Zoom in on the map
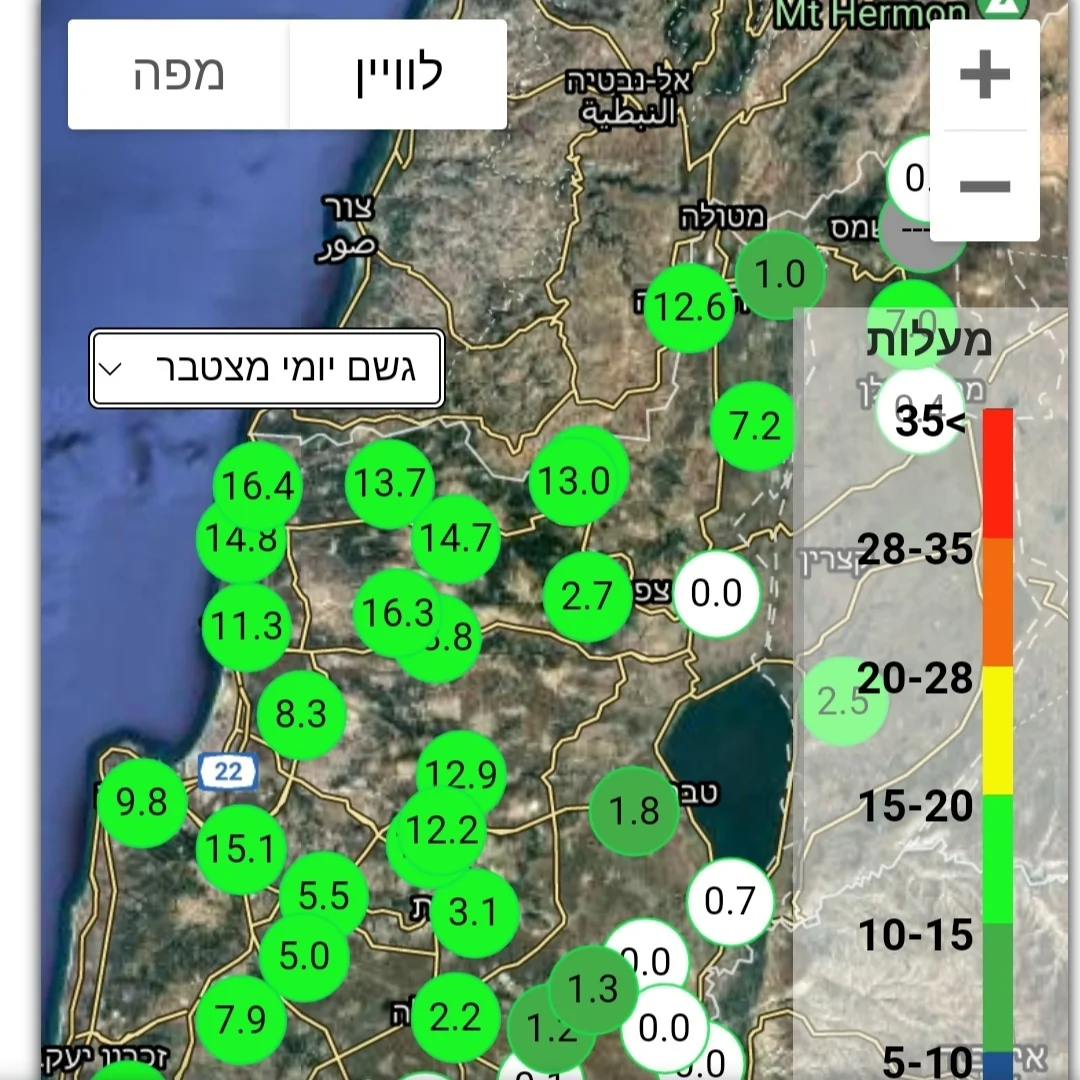Image resolution: width=1080 pixels, height=1080 pixels. coord(984,75)
